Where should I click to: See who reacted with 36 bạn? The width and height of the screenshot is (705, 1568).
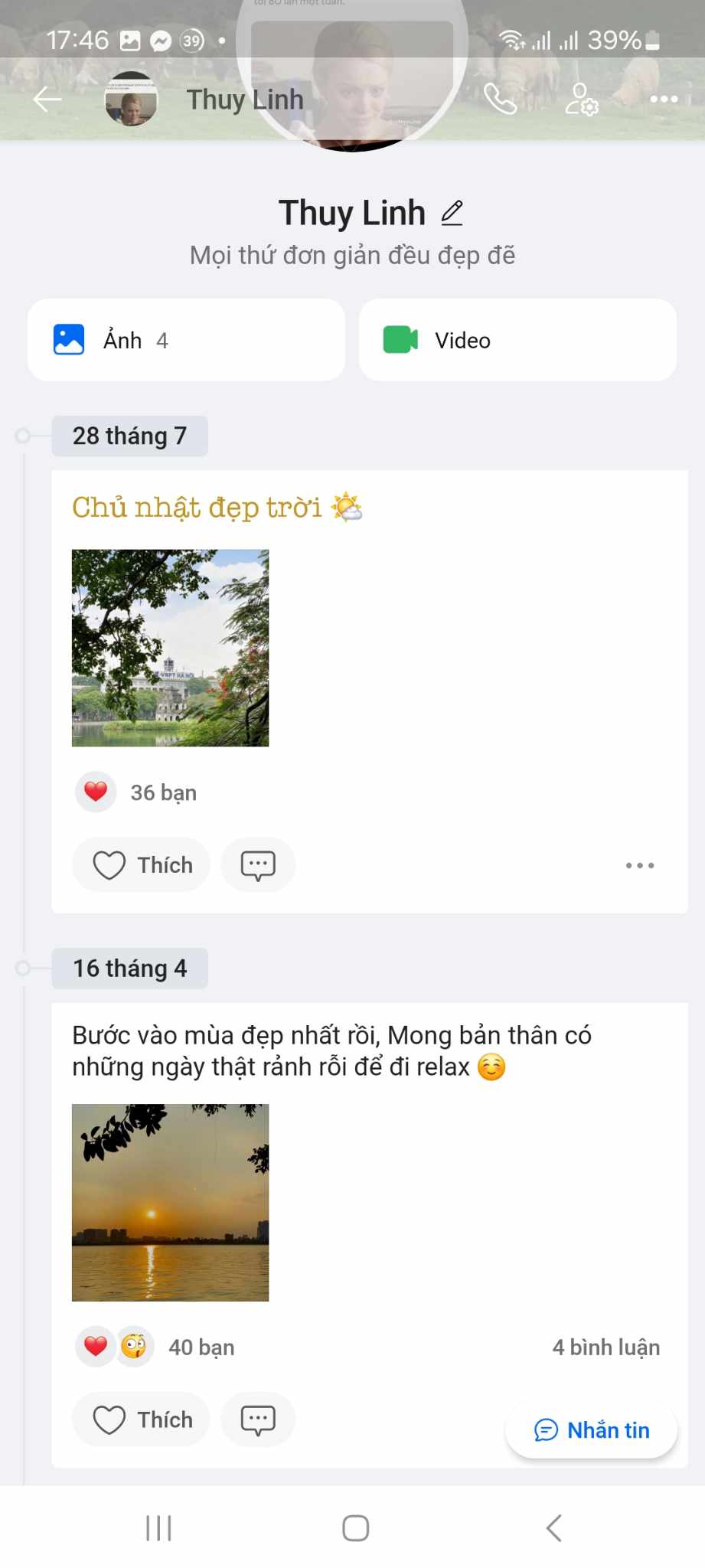pos(163,792)
